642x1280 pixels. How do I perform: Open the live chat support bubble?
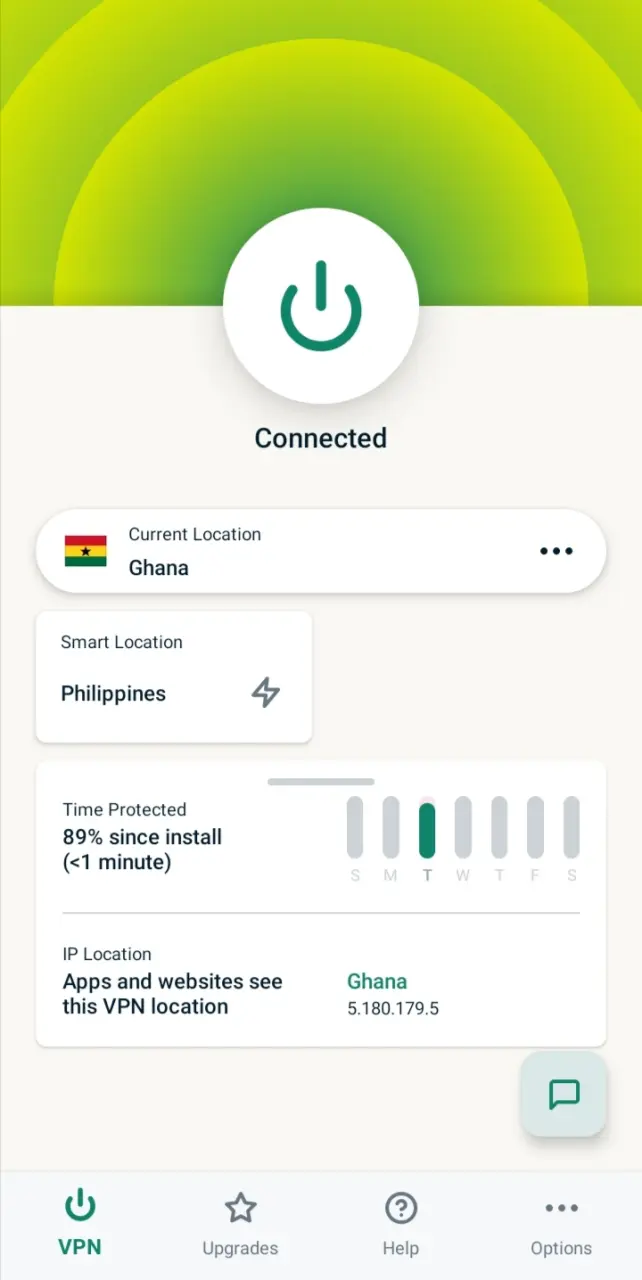click(x=564, y=1094)
